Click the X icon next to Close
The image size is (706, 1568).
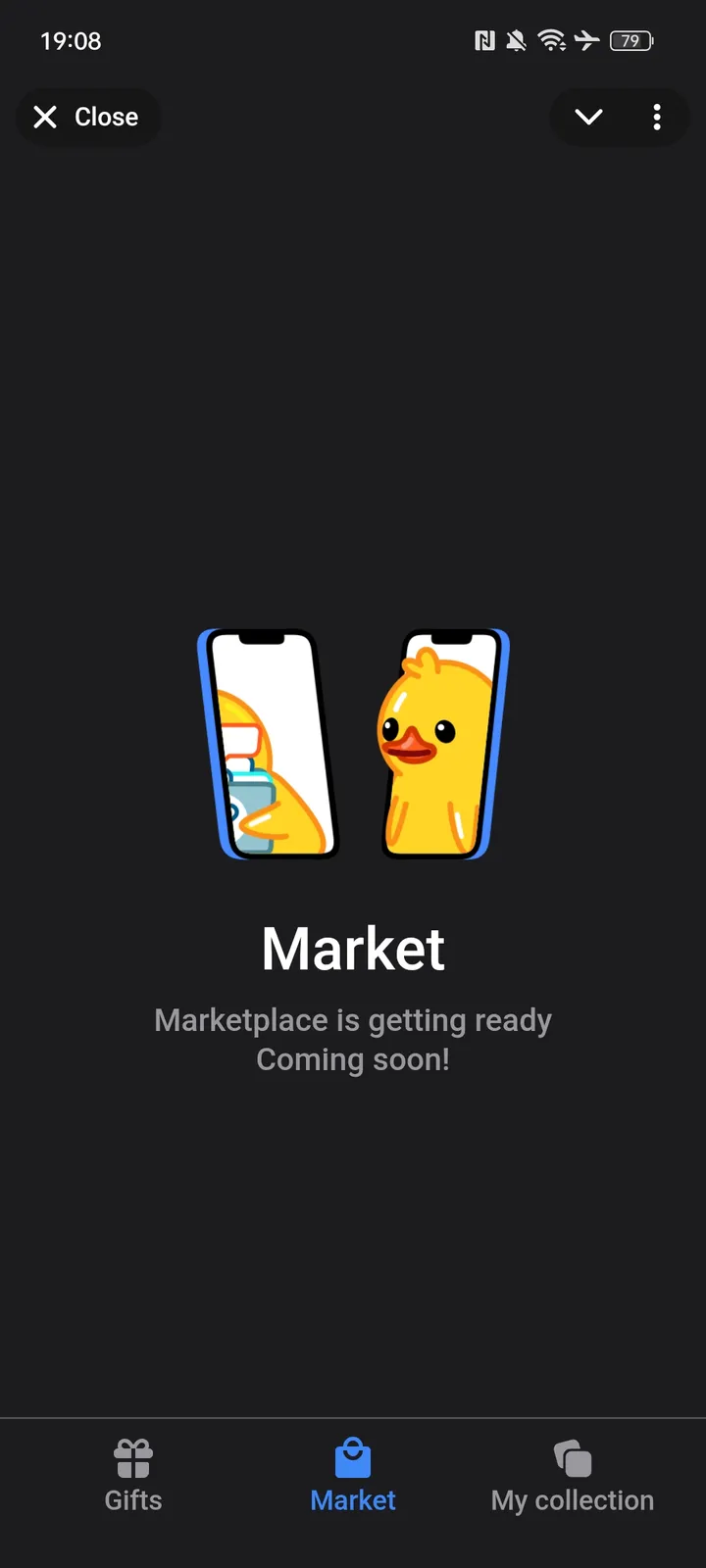click(x=45, y=117)
